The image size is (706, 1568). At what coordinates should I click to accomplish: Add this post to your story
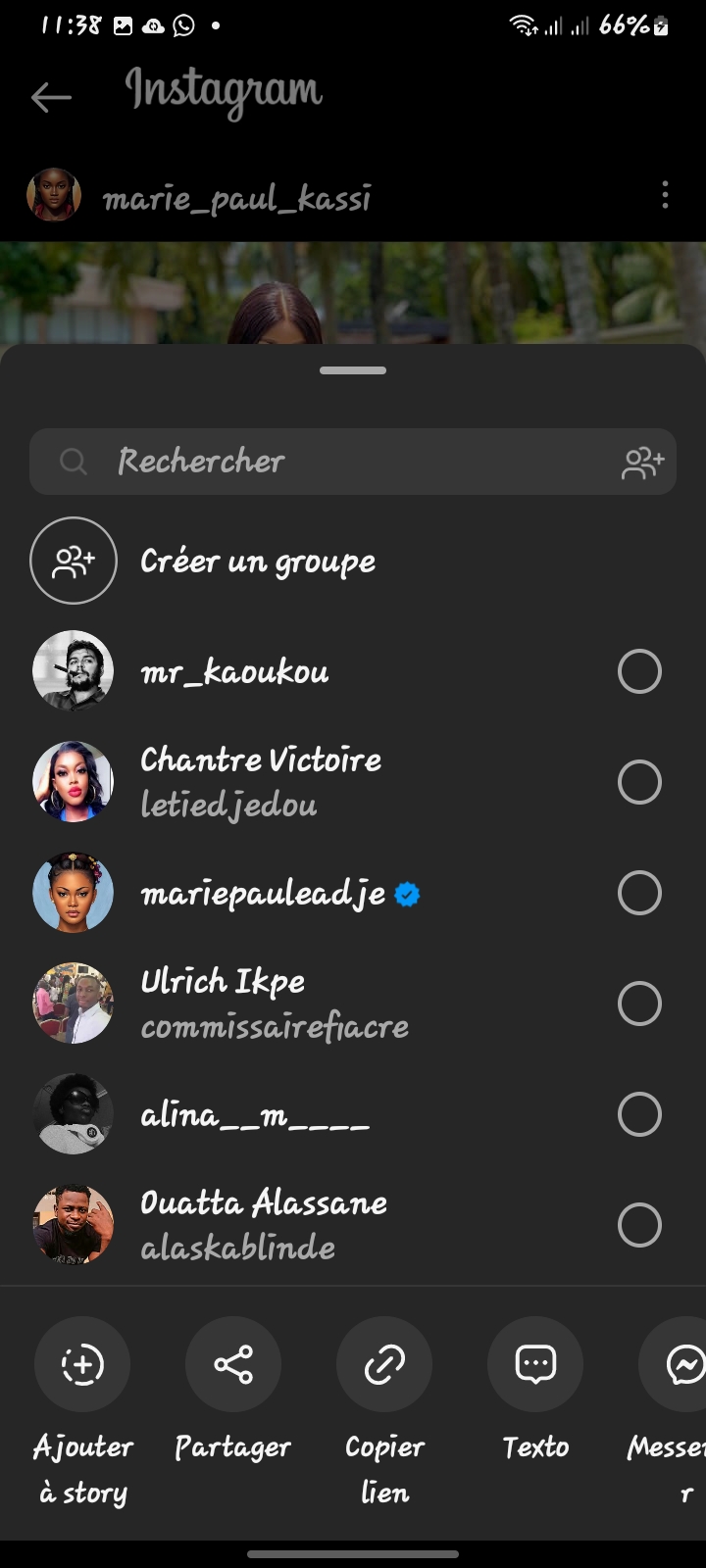click(82, 1365)
